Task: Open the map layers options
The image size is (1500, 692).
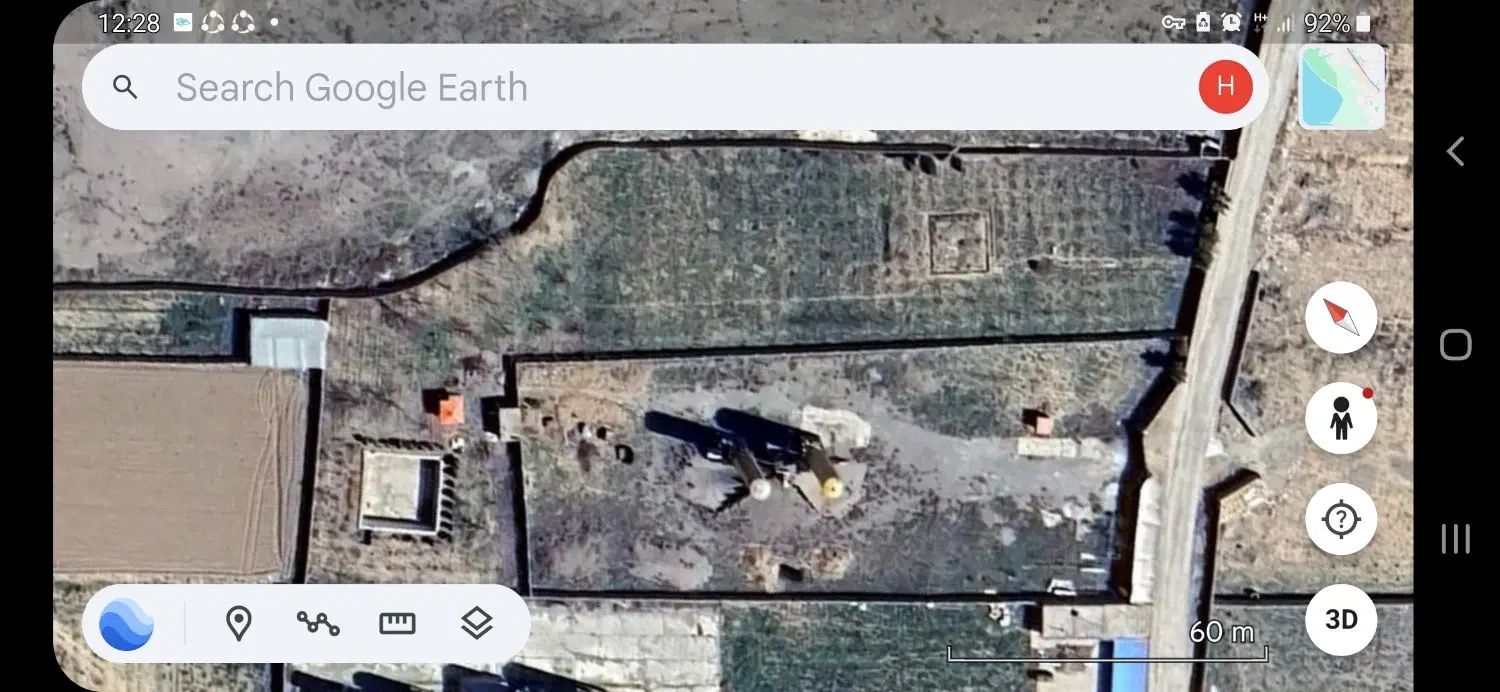Action: [x=477, y=624]
